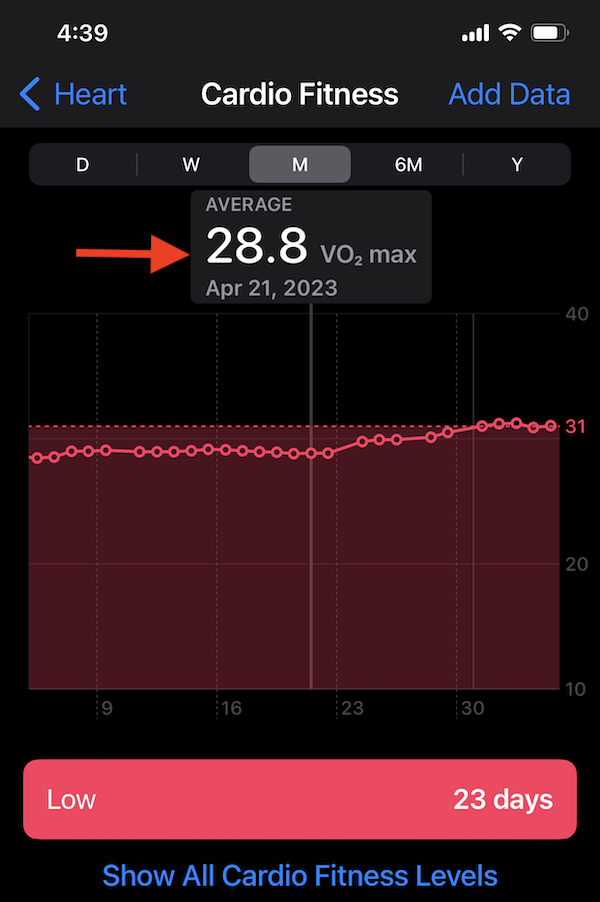Open the Low 23 days card
This screenshot has width=600, height=902.
click(x=300, y=799)
